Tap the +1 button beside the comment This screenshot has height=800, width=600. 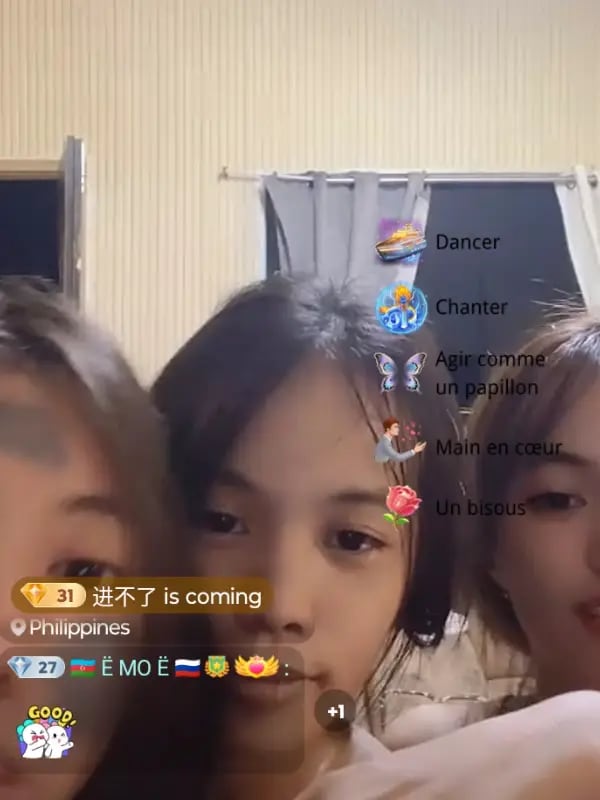(x=336, y=711)
